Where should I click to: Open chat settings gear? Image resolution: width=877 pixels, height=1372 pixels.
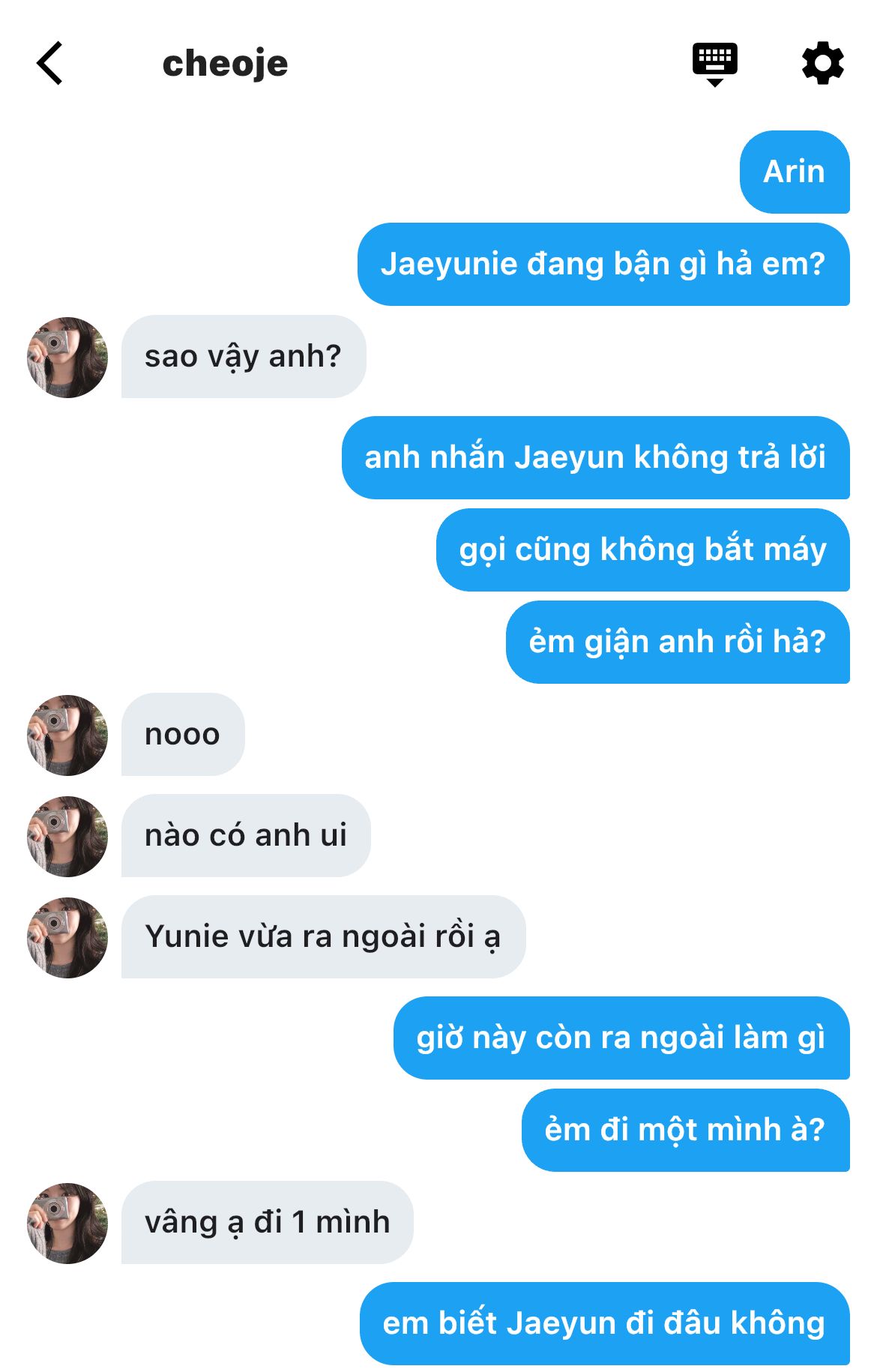[x=822, y=64]
